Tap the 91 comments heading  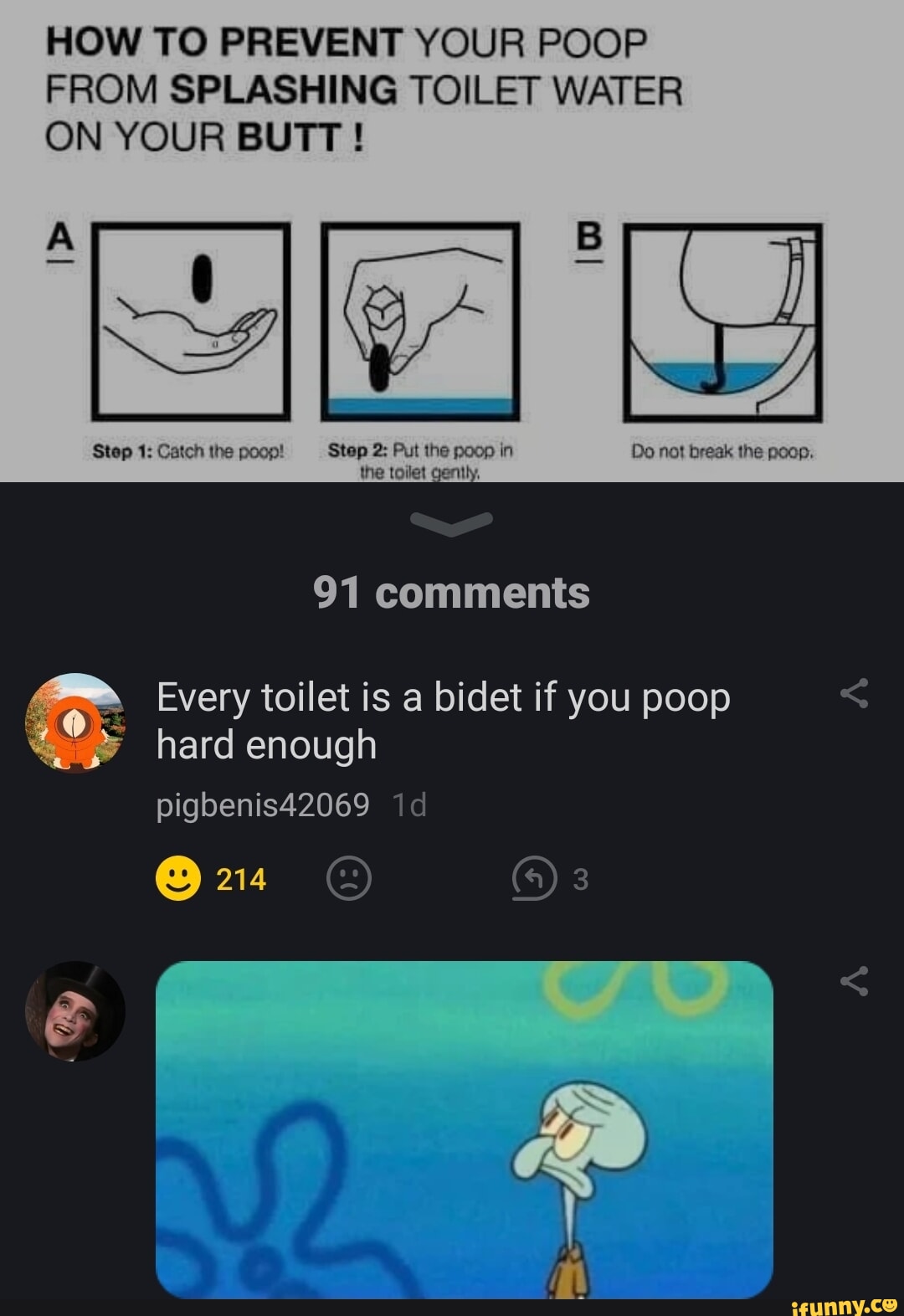[452, 594]
